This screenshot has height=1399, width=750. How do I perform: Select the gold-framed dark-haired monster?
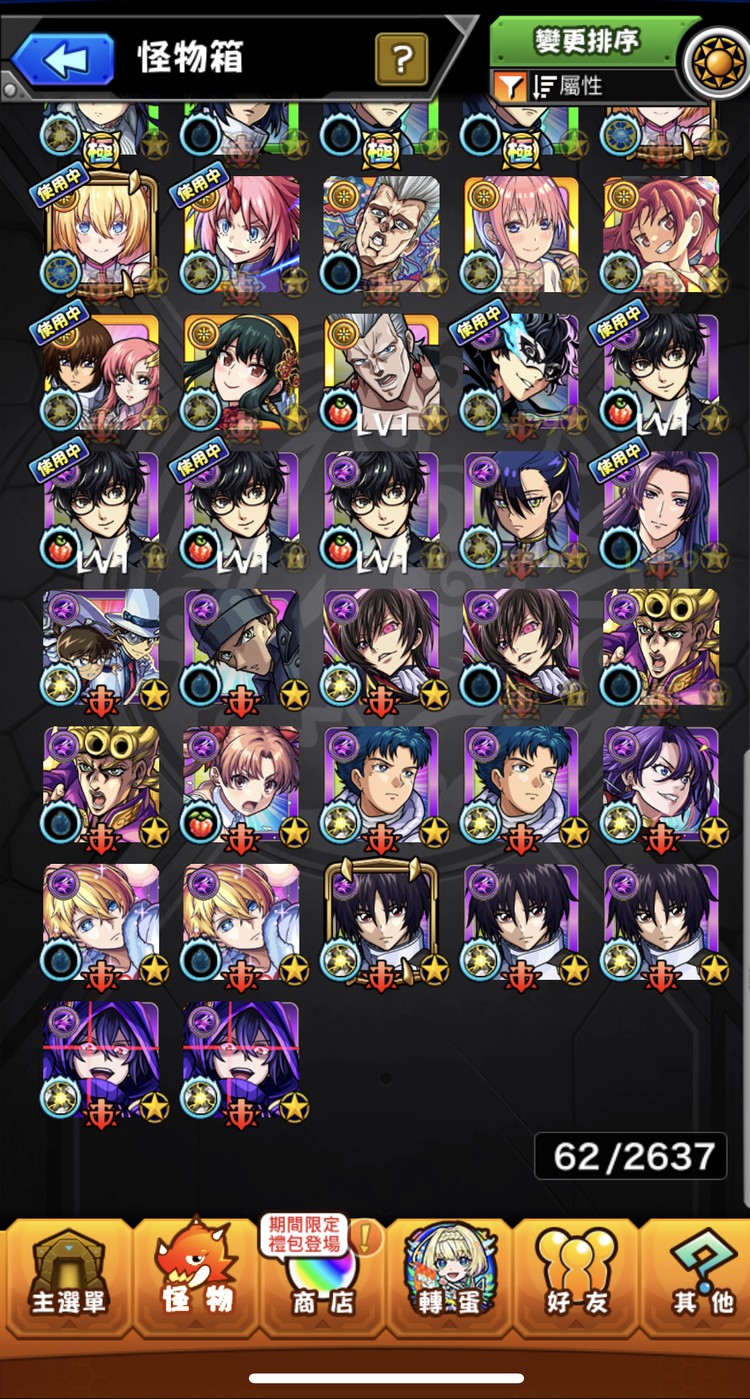(381, 922)
